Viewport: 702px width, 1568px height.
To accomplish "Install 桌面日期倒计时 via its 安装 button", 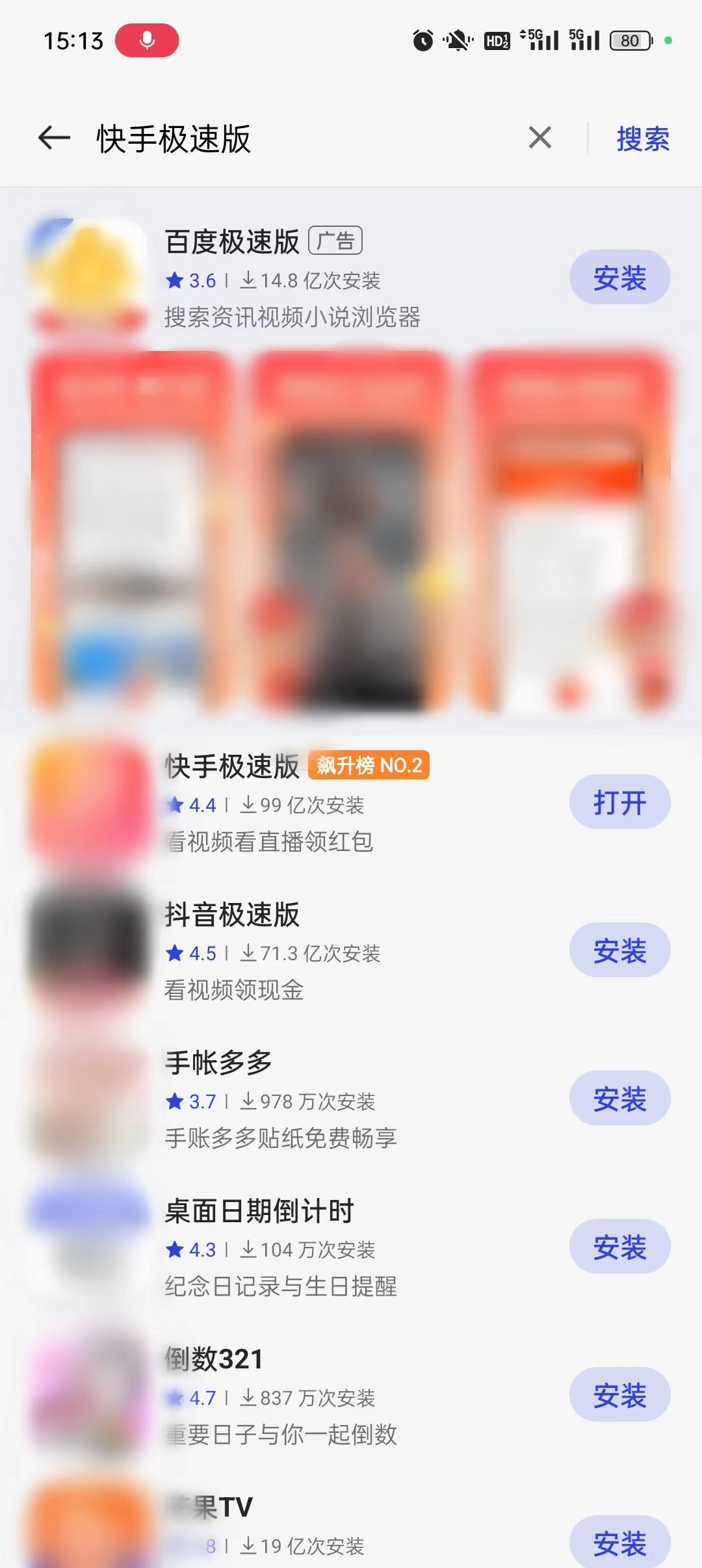I will click(x=619, y=1247).
